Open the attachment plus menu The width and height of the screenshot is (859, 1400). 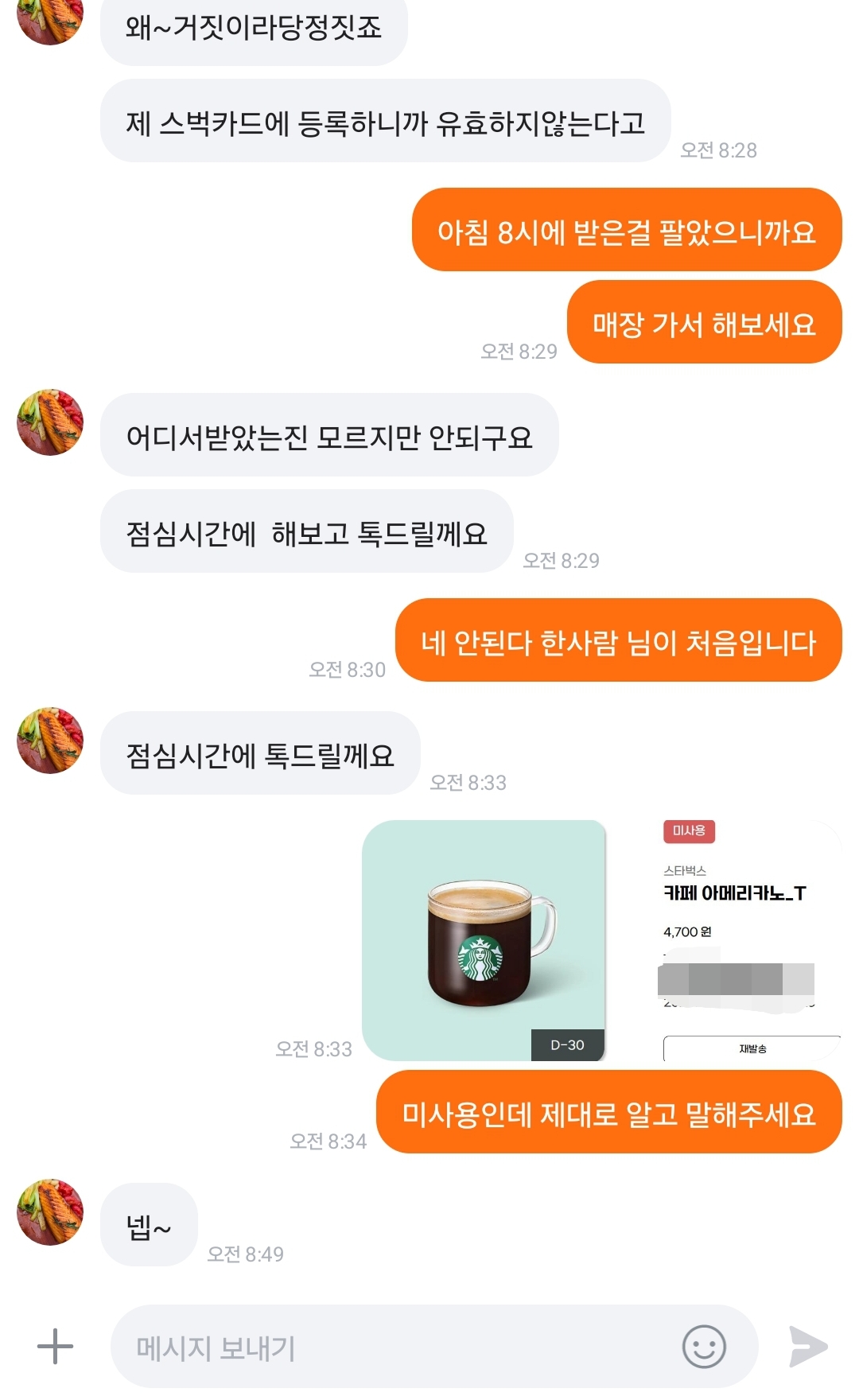[55, 1346]
